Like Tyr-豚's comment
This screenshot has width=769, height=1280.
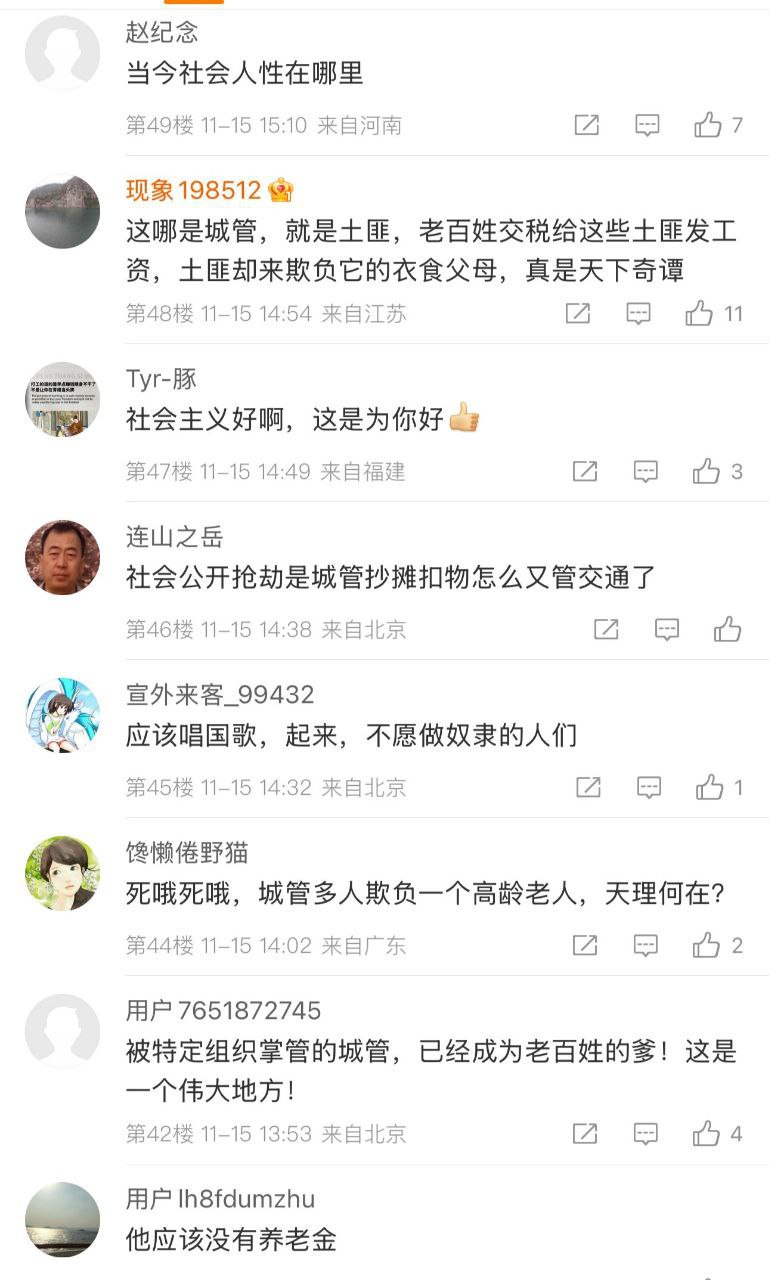point(706,471)
